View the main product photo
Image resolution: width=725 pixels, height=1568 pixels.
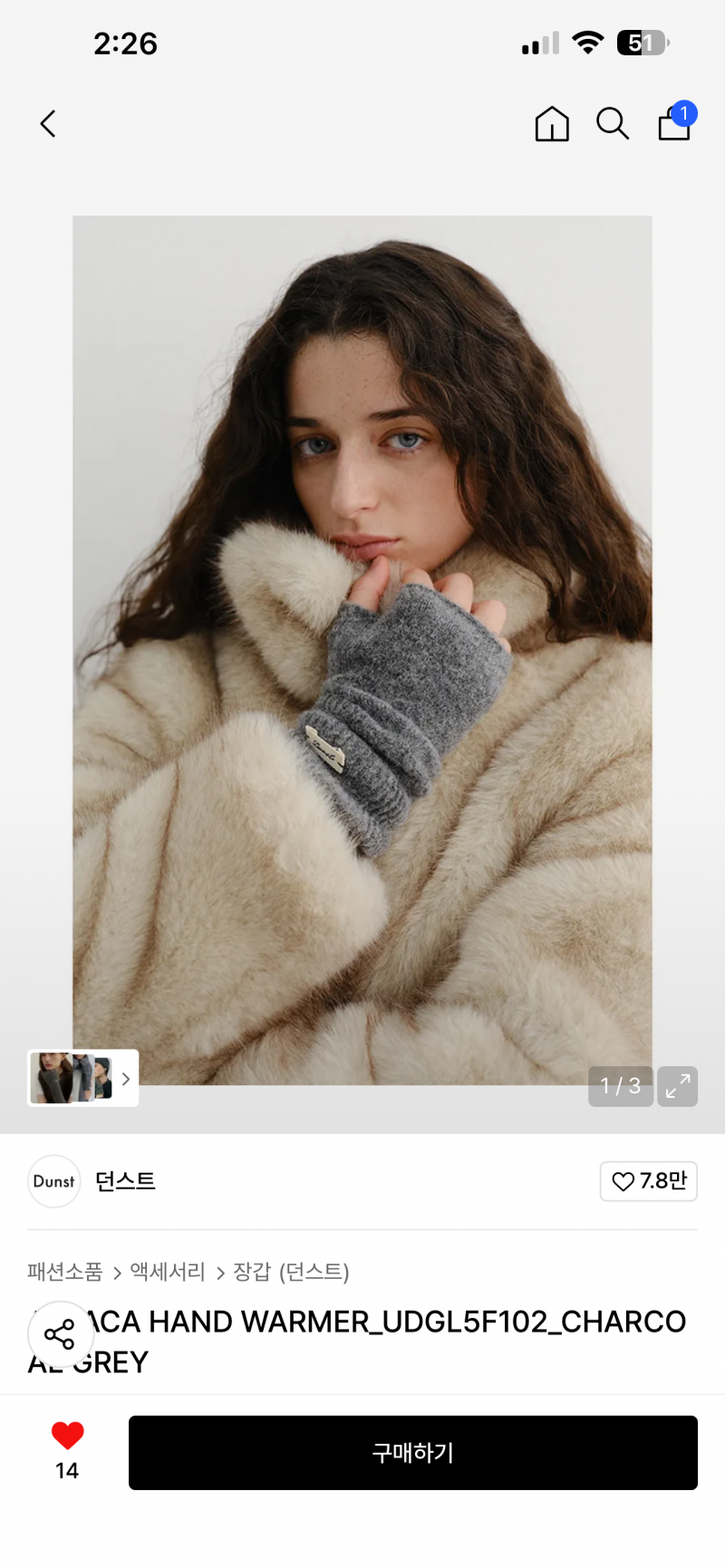[x=362, y=650]
